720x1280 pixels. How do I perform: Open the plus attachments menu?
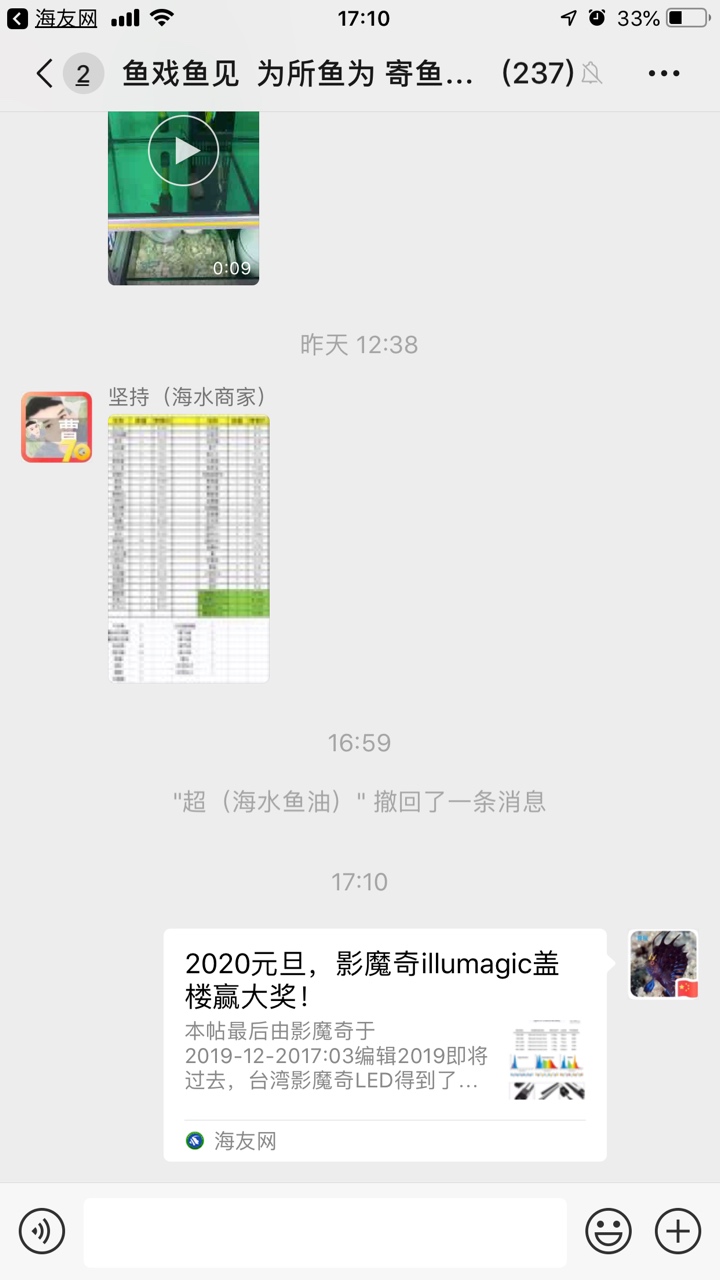click(677, 1229)
